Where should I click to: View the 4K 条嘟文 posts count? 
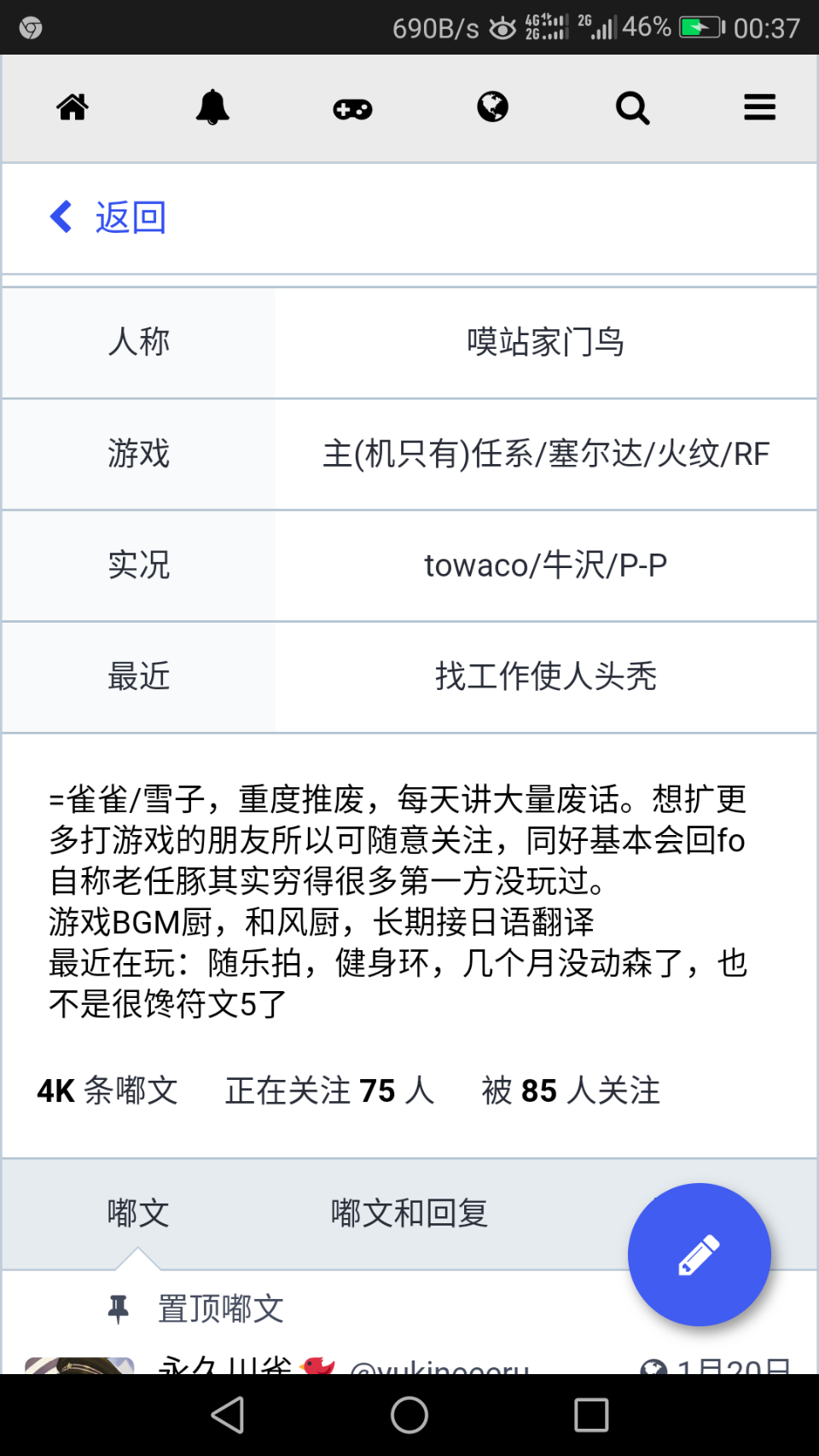[x=107, y=1090]
